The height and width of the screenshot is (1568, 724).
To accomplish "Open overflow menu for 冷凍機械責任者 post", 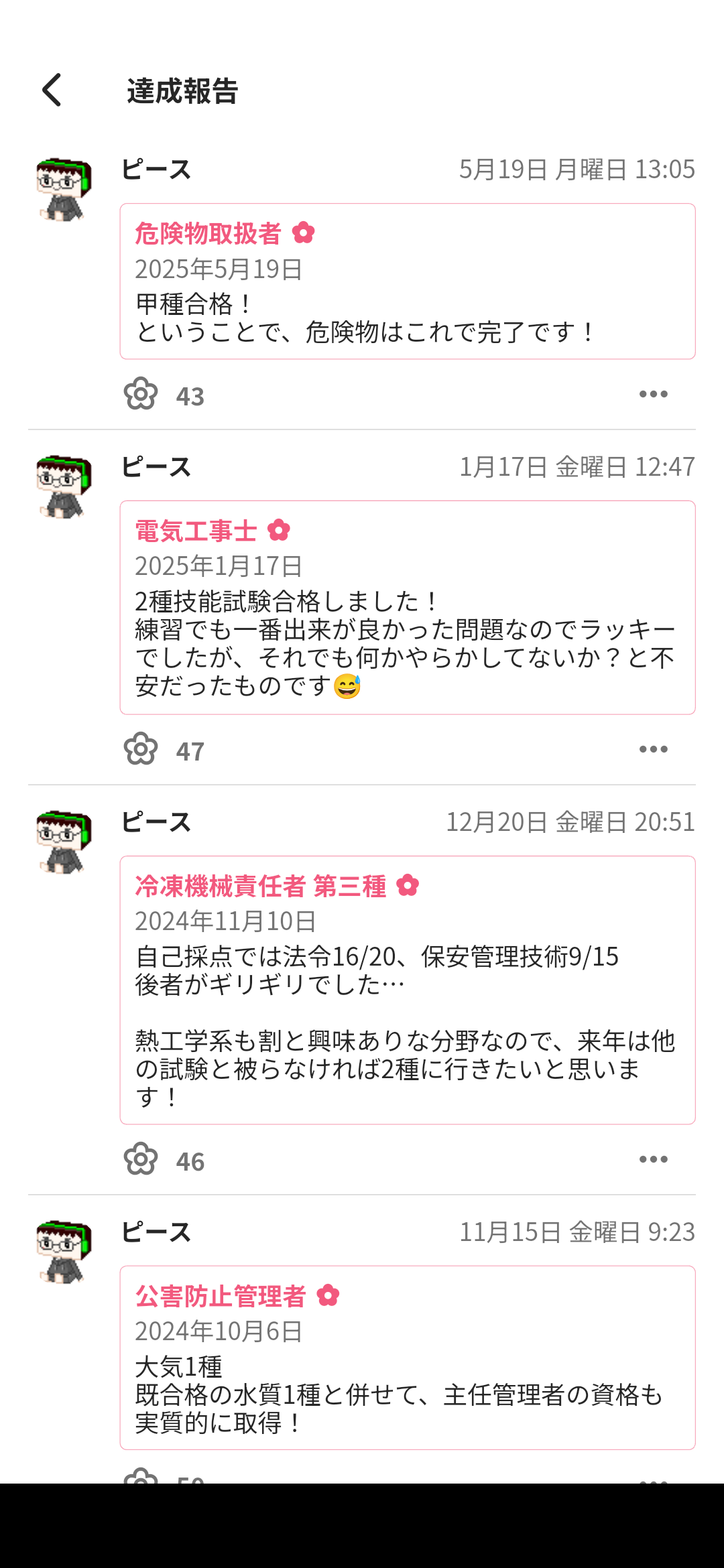I will tap(654, 1159).
